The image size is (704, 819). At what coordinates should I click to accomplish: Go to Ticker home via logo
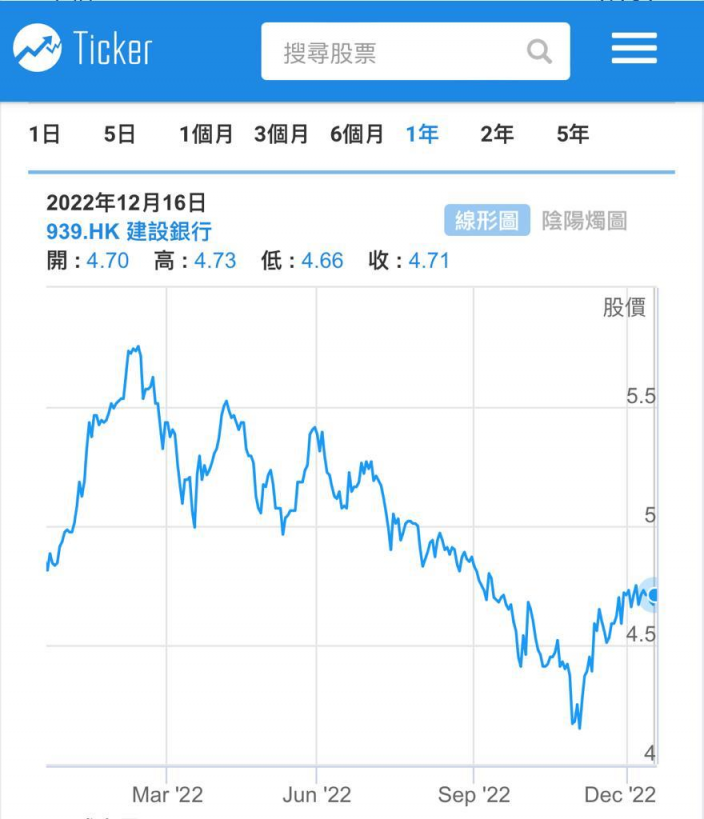pyautogui.click(x=83, y=48)
